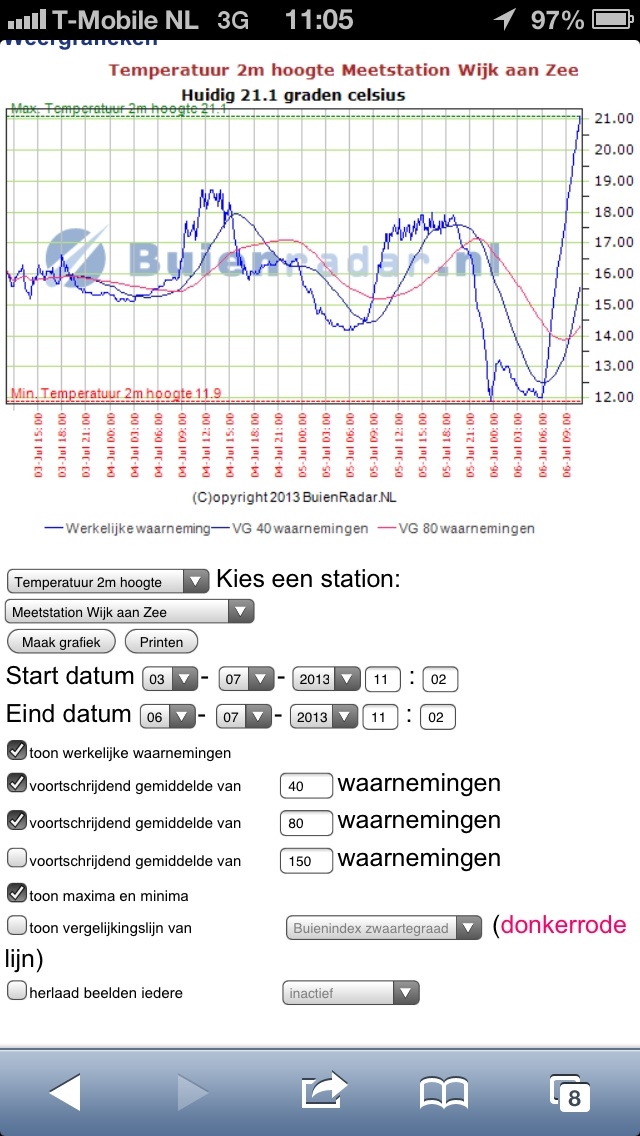The height and width of the screenshot is (1136, 640).
Task: Tap the Printen button
Action: click(x=162, y=641)
